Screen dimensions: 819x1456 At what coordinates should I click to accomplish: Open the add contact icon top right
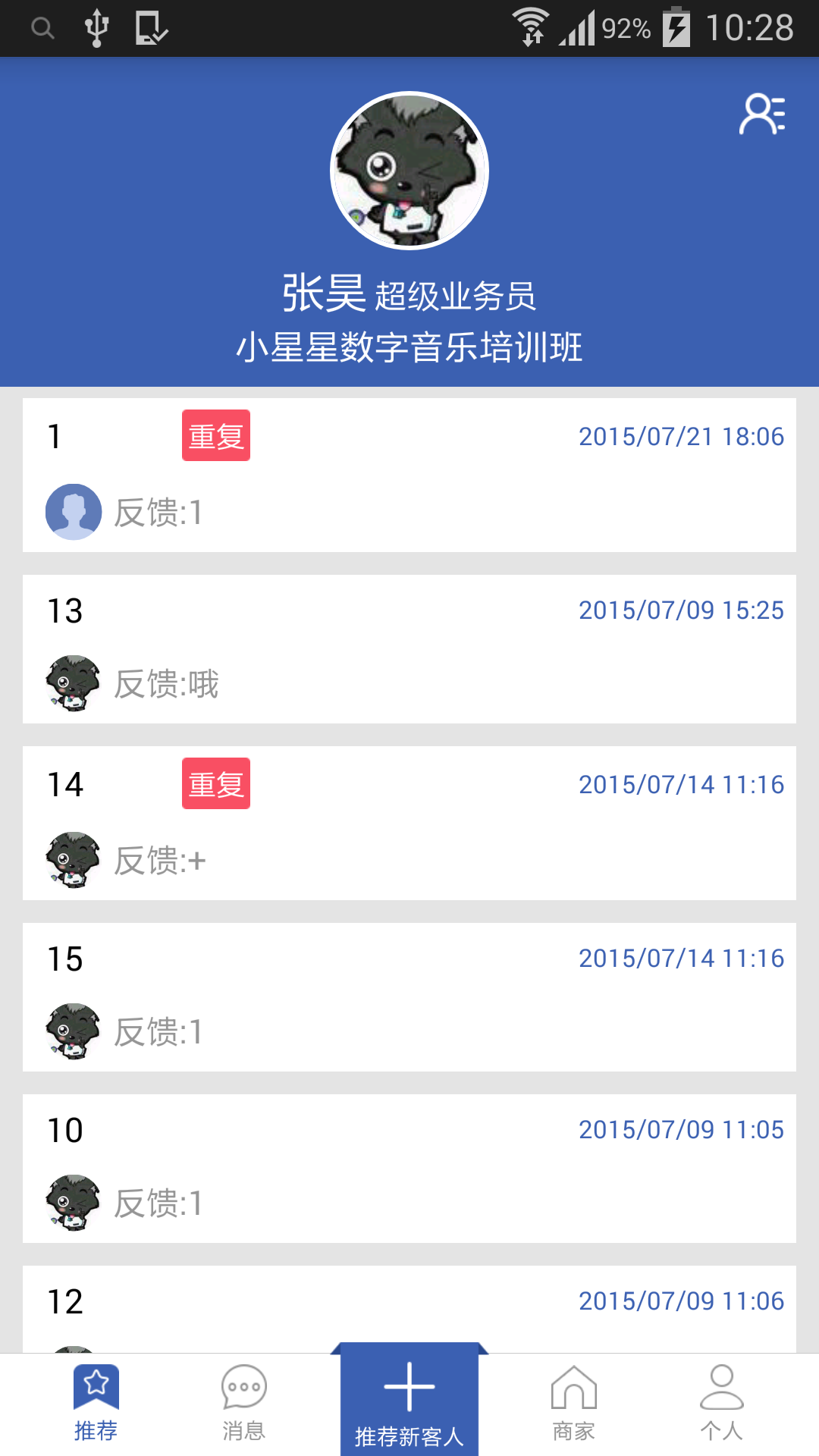click(x=761, y=115)
